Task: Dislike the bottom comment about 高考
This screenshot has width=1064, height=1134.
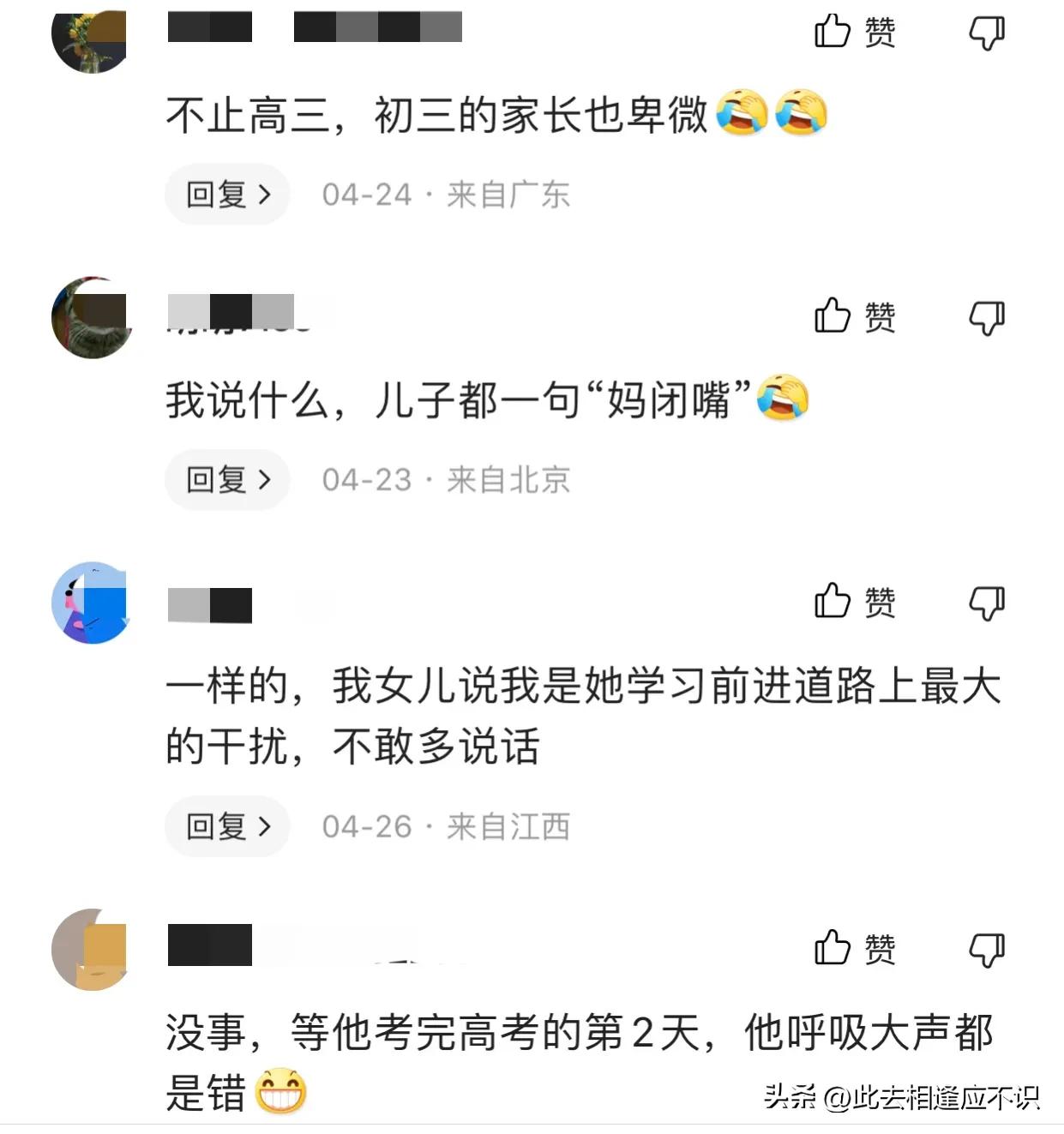Action: [x=988, y=949]
